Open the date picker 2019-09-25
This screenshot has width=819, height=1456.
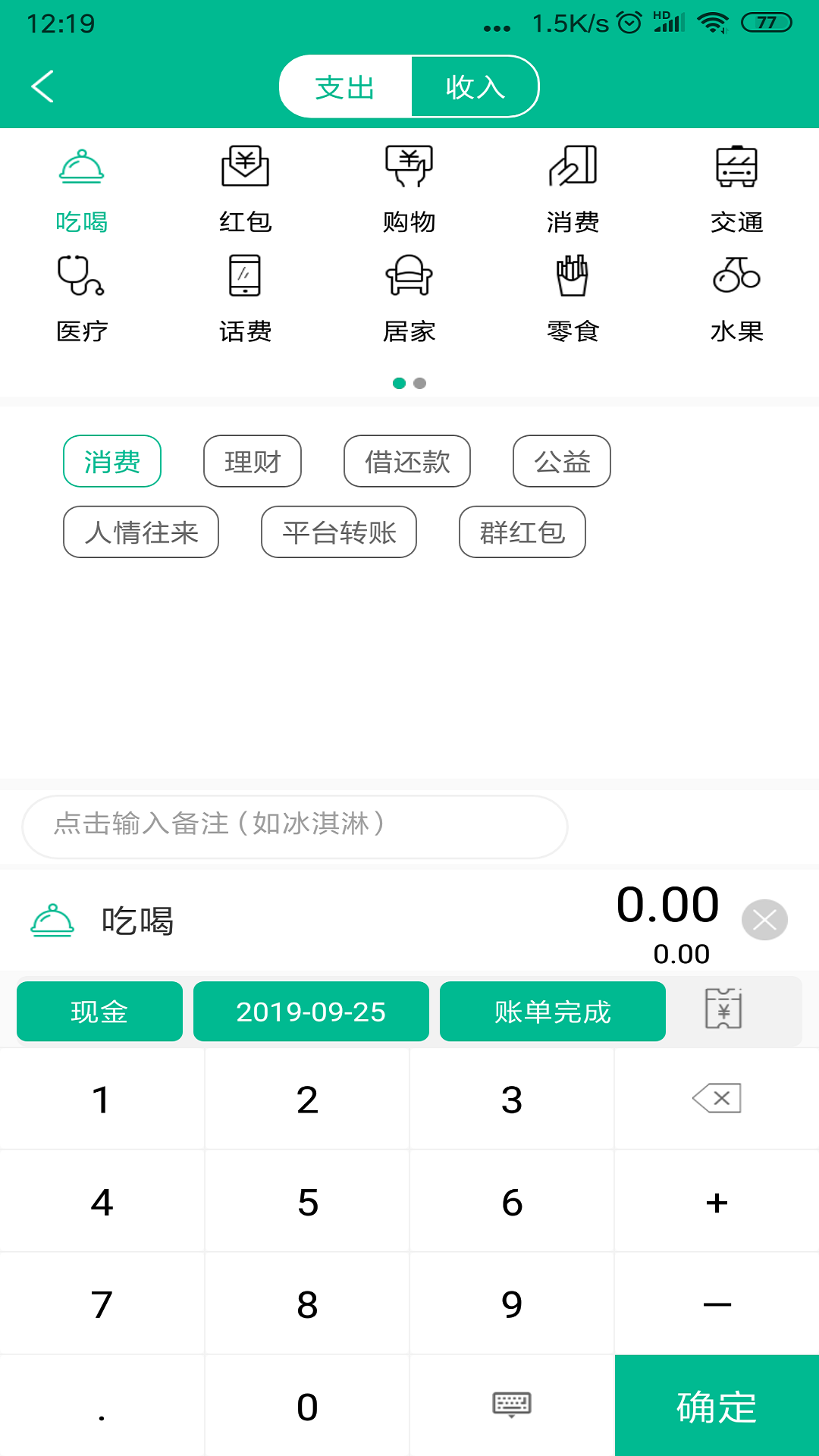coord(311,1012)
